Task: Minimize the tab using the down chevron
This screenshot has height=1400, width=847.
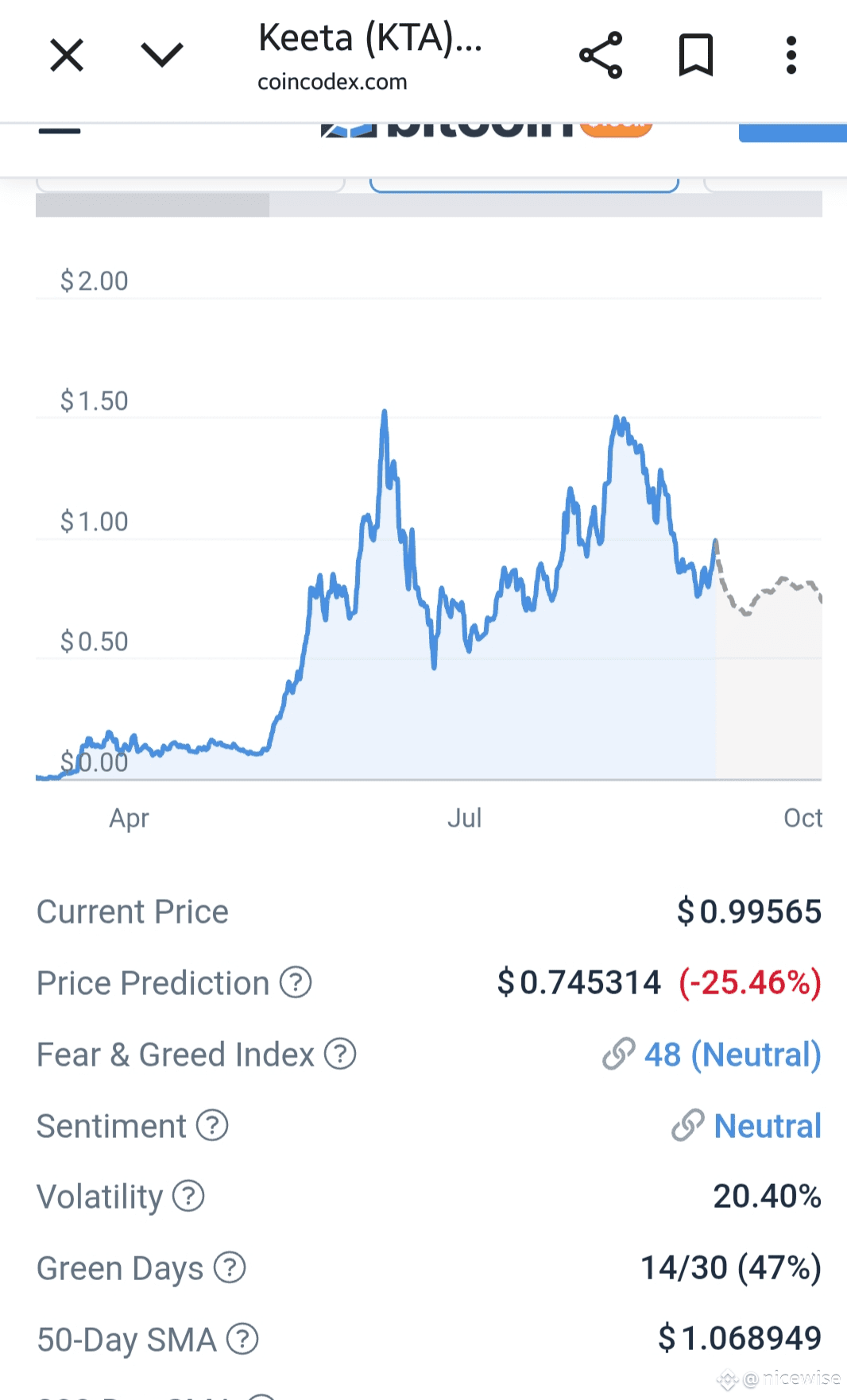Action: tap(162, 56)
